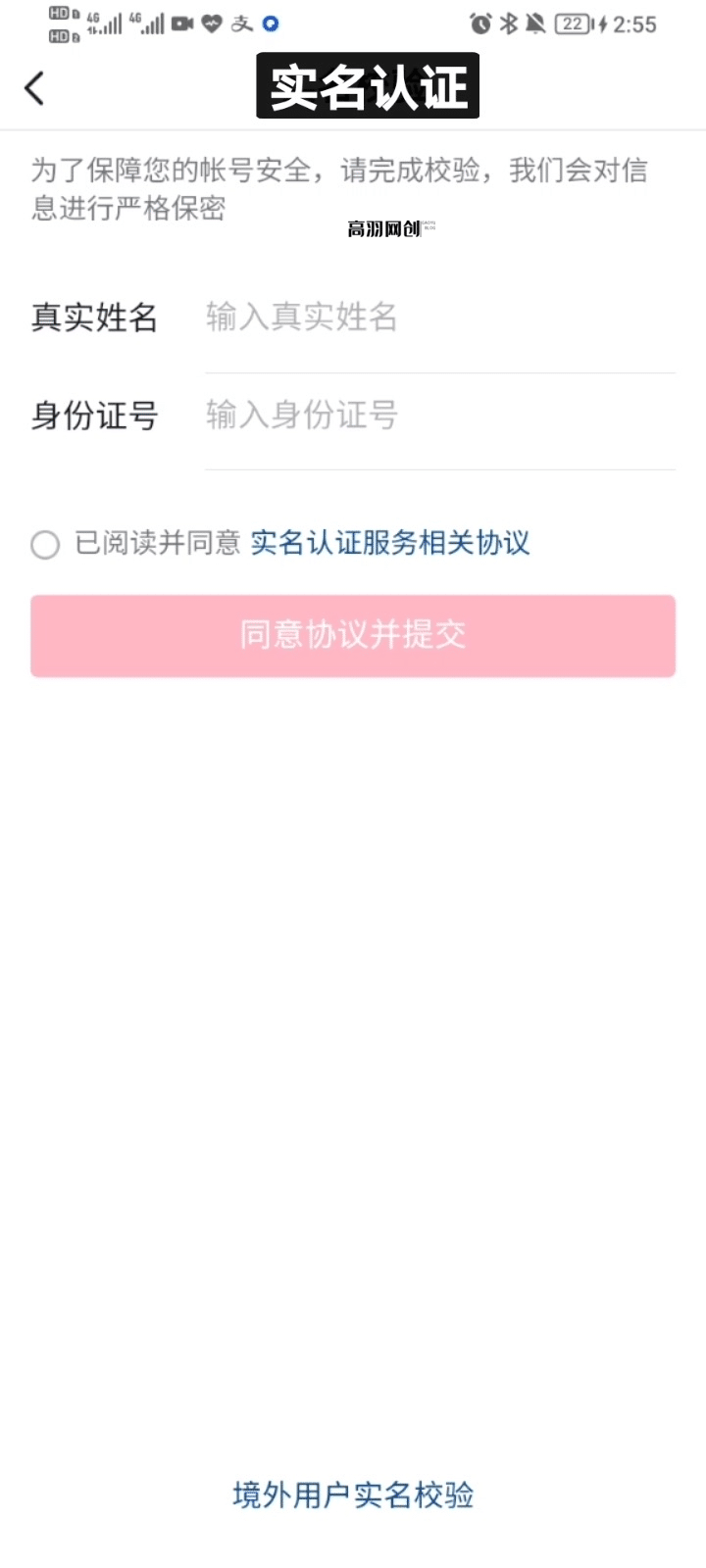Click the 实名认证 title bar

click(x=368, y=86)
